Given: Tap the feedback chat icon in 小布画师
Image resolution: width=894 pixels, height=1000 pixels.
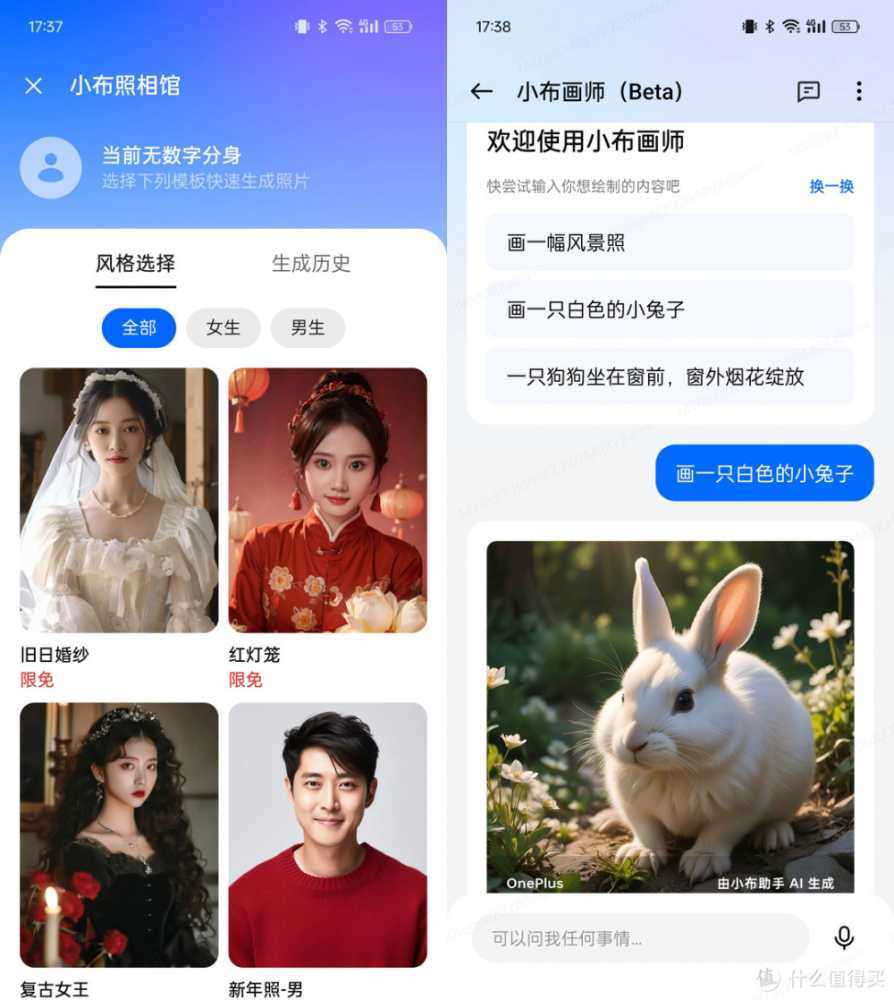Looking at the screenshot, I should coord(809,91).
